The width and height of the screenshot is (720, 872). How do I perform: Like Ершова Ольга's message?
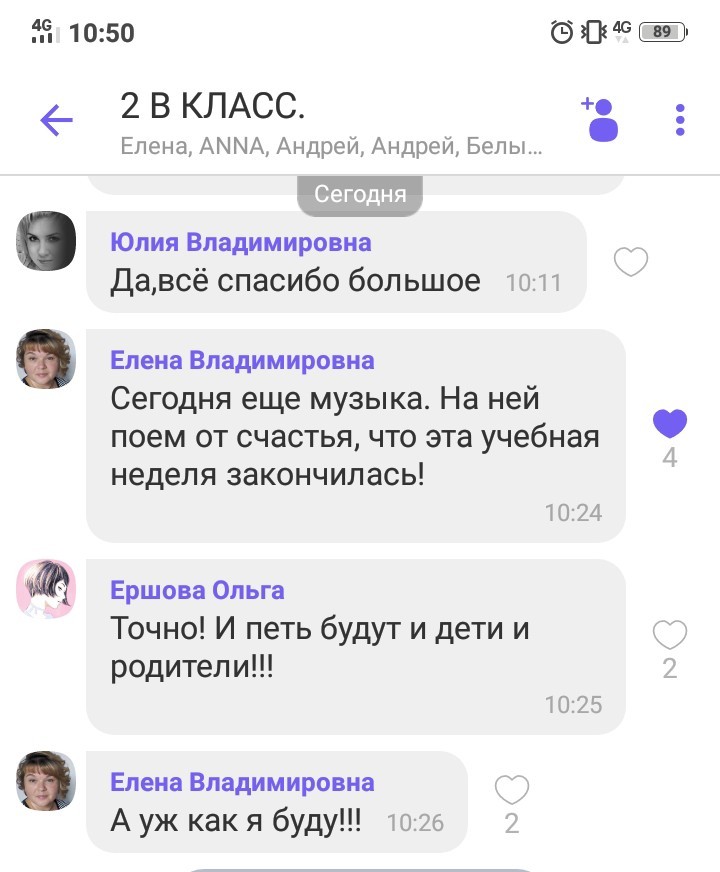click(670, 635)
